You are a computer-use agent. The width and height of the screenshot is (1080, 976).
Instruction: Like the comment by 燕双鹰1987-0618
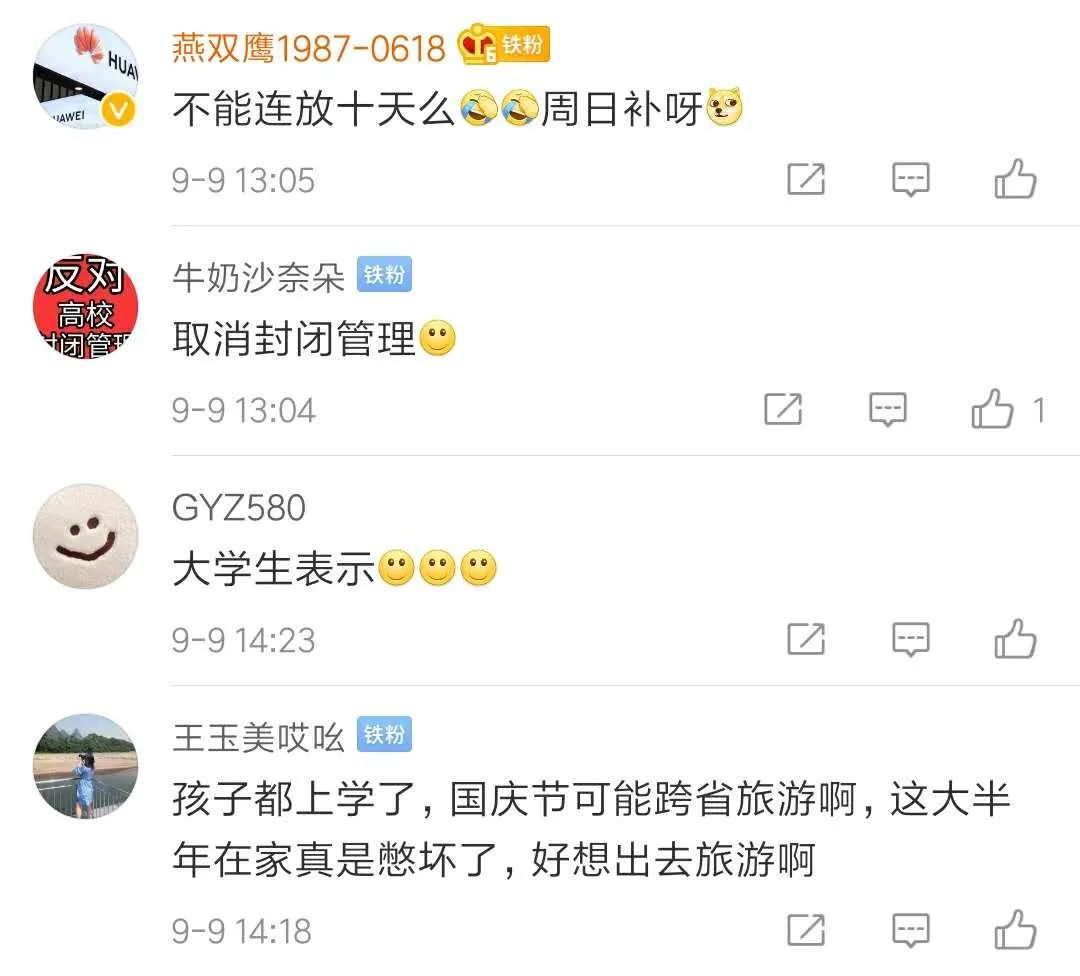(x=1015, y=180)
